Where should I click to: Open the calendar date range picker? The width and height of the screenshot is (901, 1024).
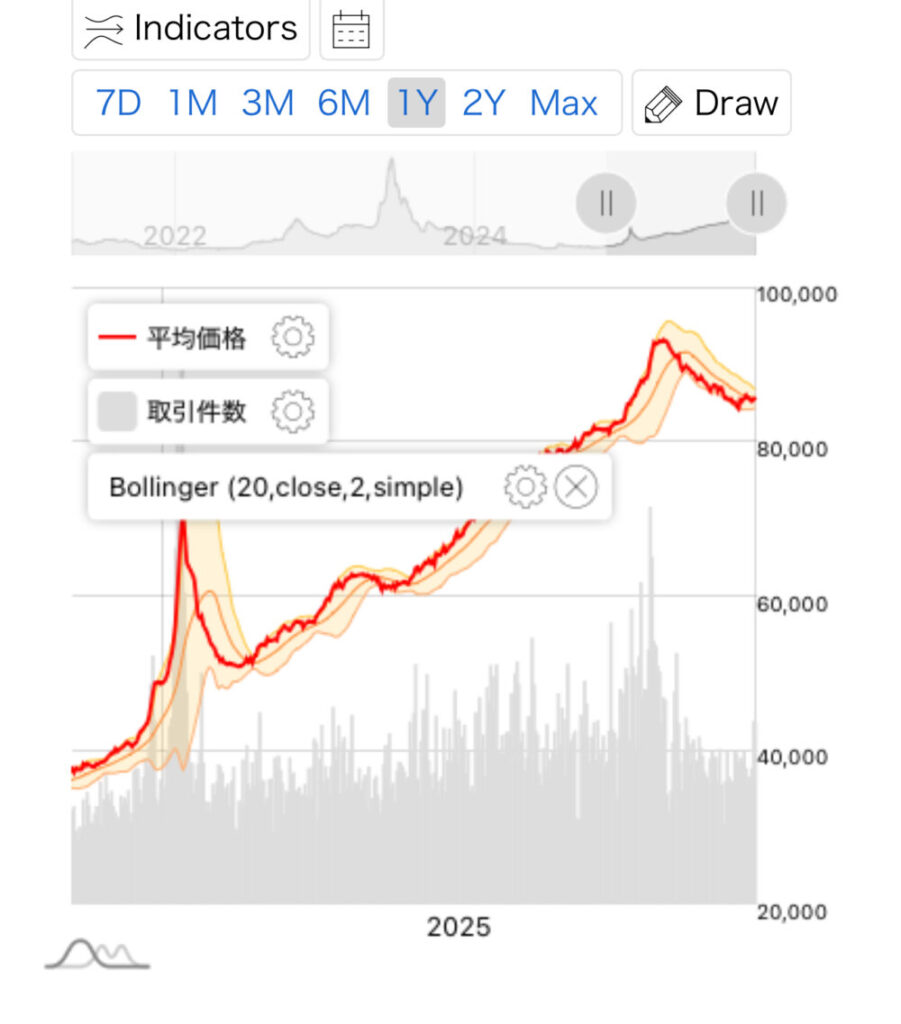pos(351,29)
